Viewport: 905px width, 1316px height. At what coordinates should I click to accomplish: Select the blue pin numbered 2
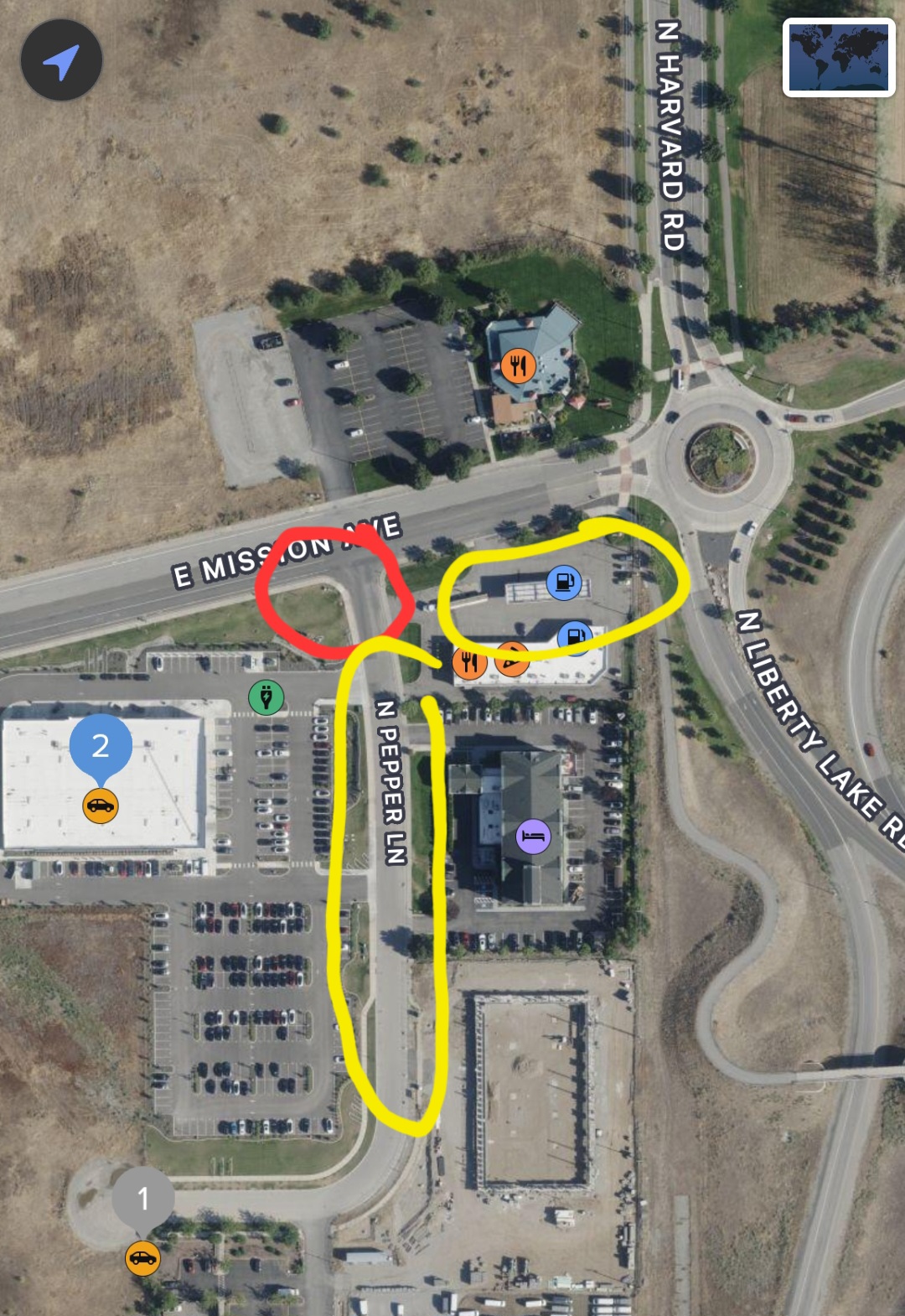(x=101, y=744)
